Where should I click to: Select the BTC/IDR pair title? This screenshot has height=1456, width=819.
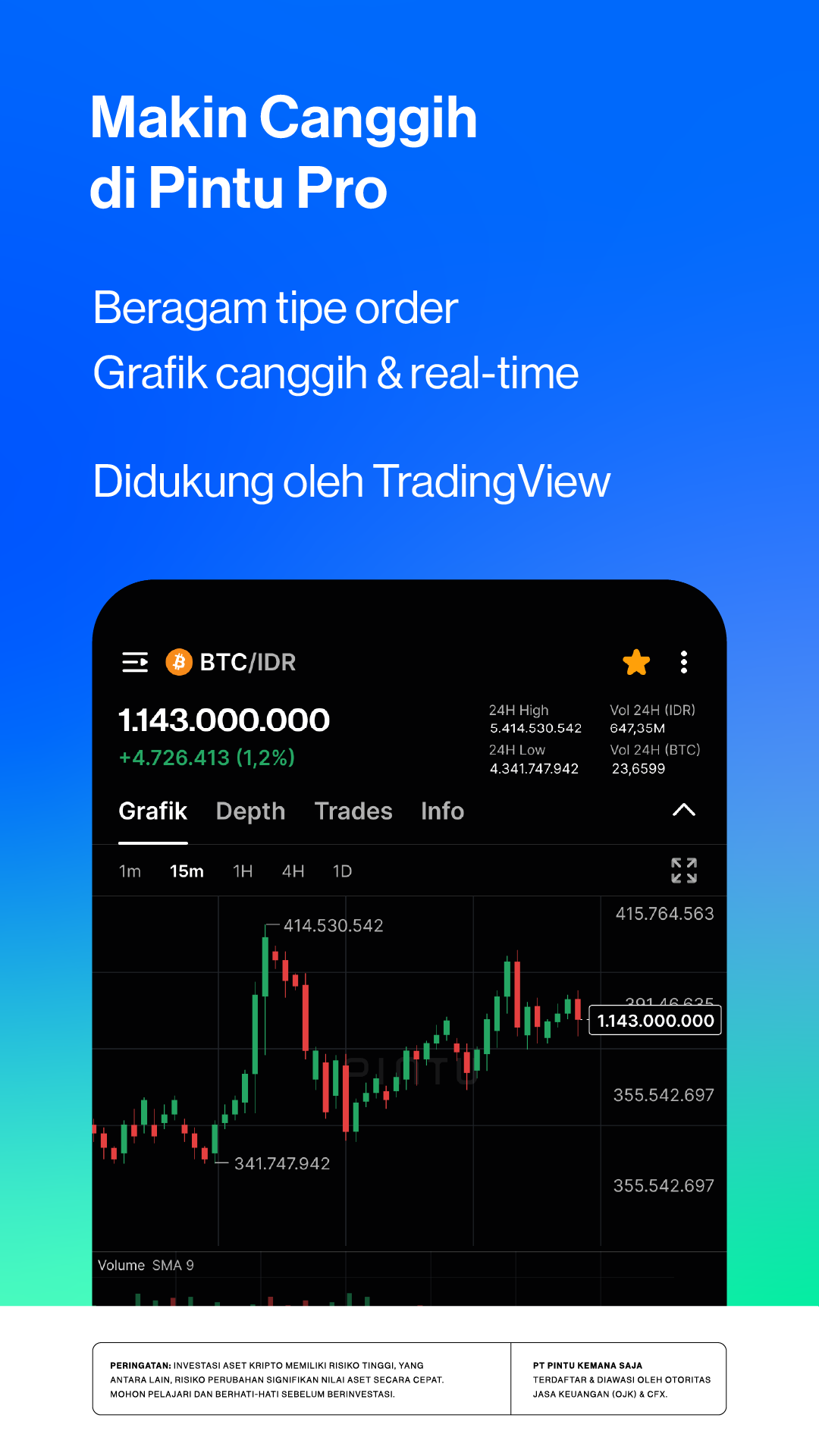(x=246, y=662)
